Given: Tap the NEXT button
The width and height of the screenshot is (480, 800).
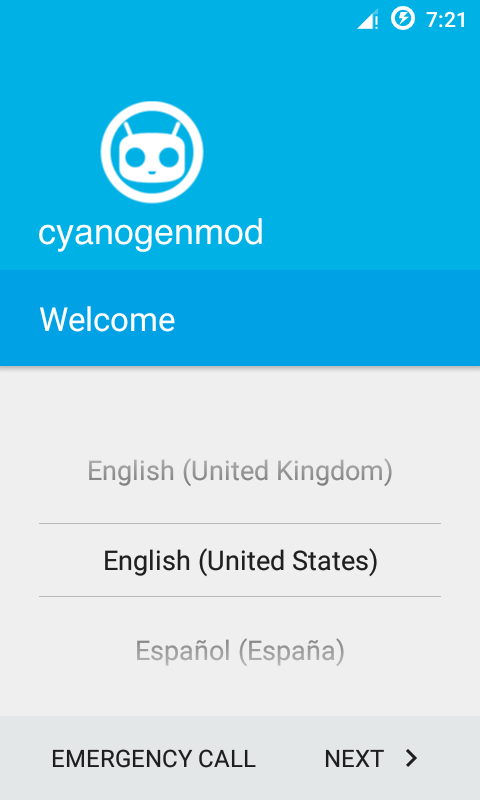Looking at the screenshot, I should [x=371, y=759].
